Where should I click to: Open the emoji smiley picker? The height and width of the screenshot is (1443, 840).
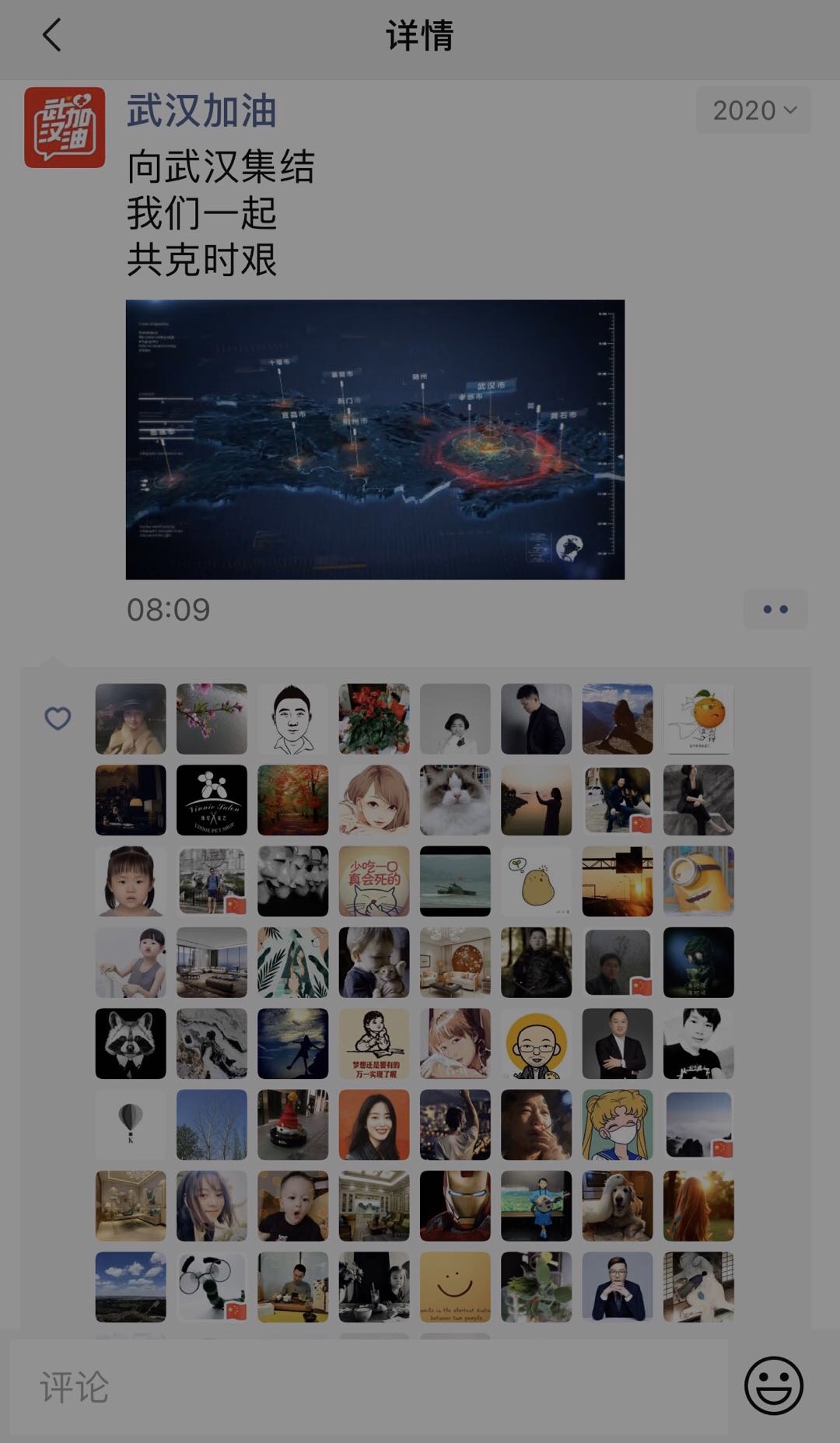pyautogui.click(x=773, y=1385)
